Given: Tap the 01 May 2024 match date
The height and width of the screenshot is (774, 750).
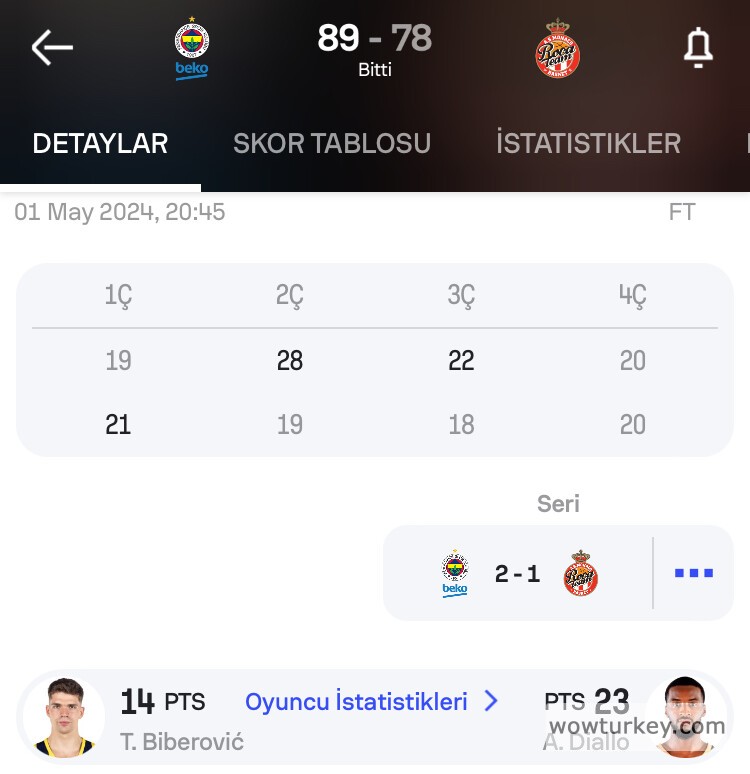Looking at the screenshot, I should tap(119, 212).
